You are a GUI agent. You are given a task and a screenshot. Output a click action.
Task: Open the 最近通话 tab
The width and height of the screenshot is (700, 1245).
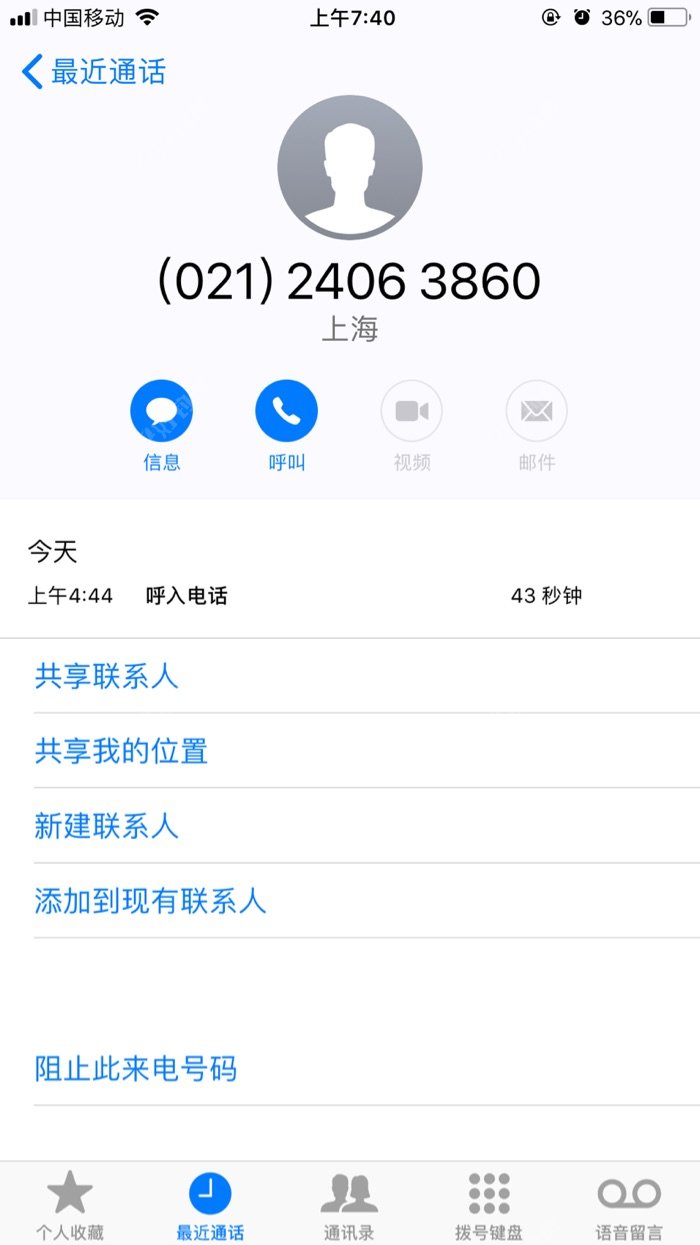point(210,1205)
